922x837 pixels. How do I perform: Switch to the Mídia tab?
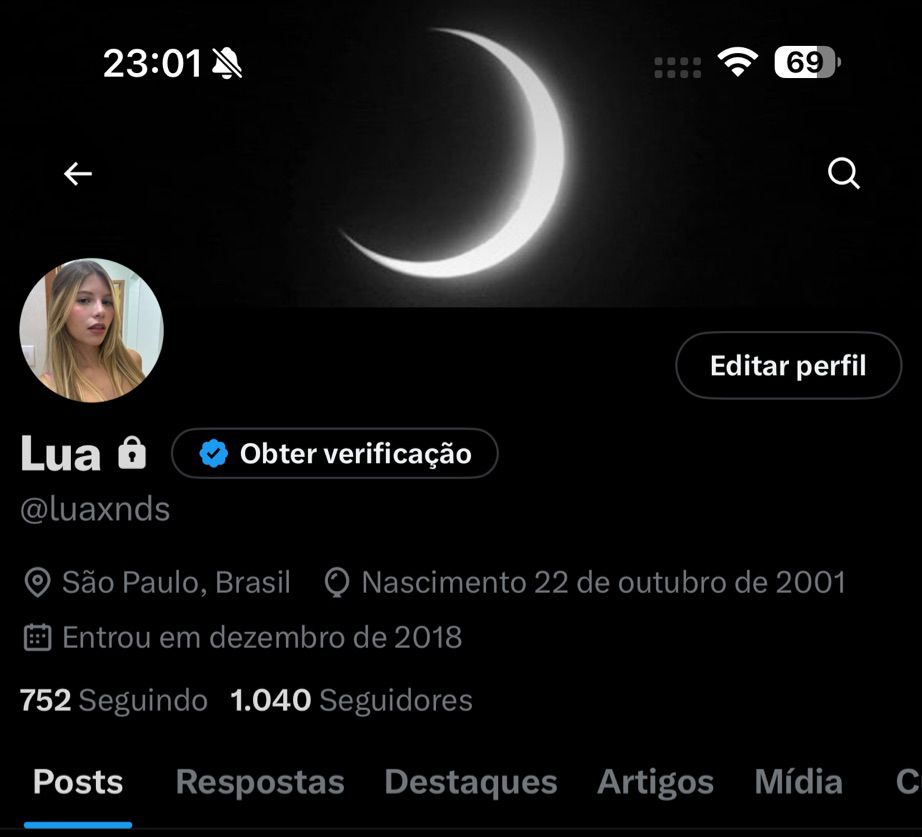799,782
